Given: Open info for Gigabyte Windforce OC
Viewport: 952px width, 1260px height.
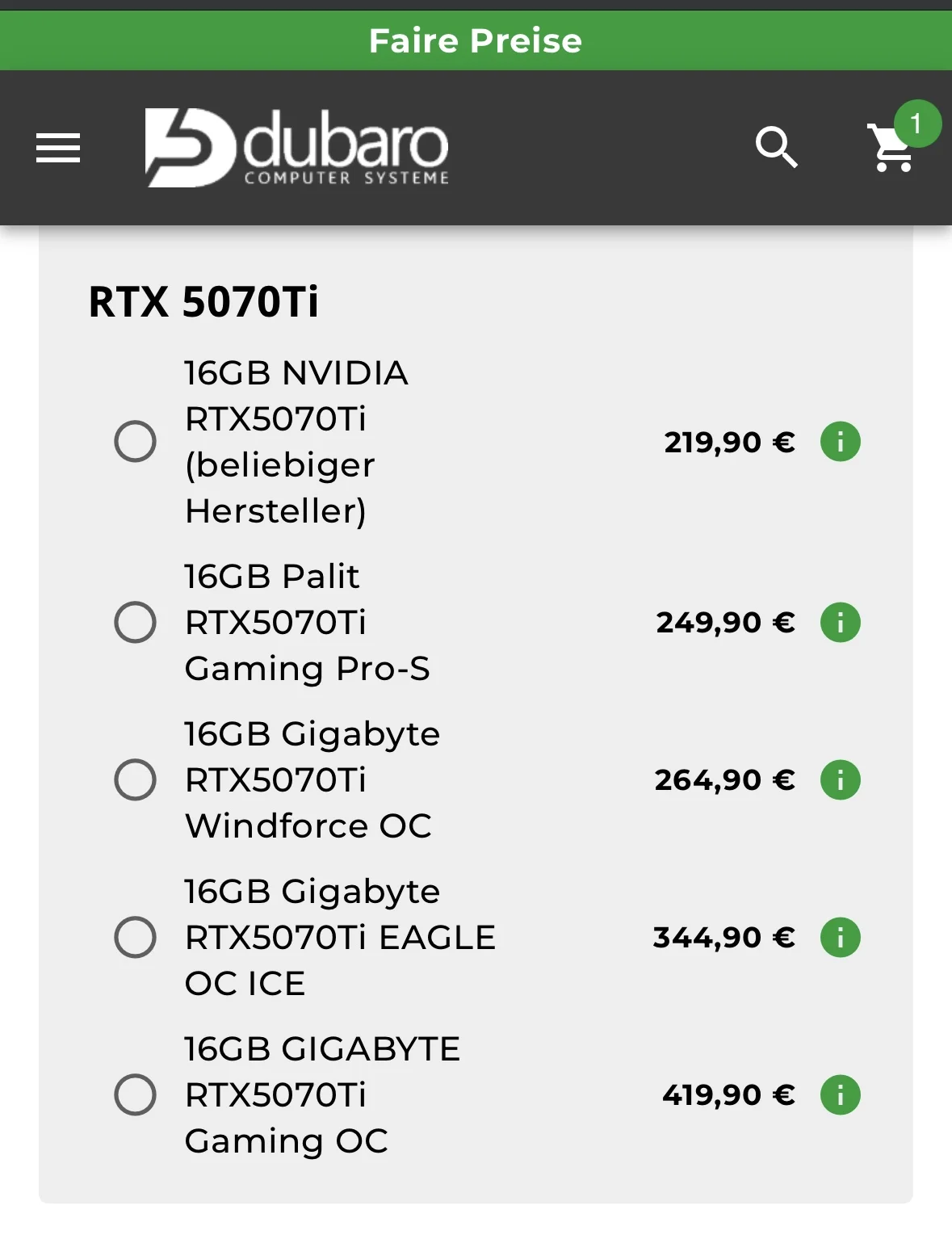Looking at the screenshot, I should coord(841,780).
